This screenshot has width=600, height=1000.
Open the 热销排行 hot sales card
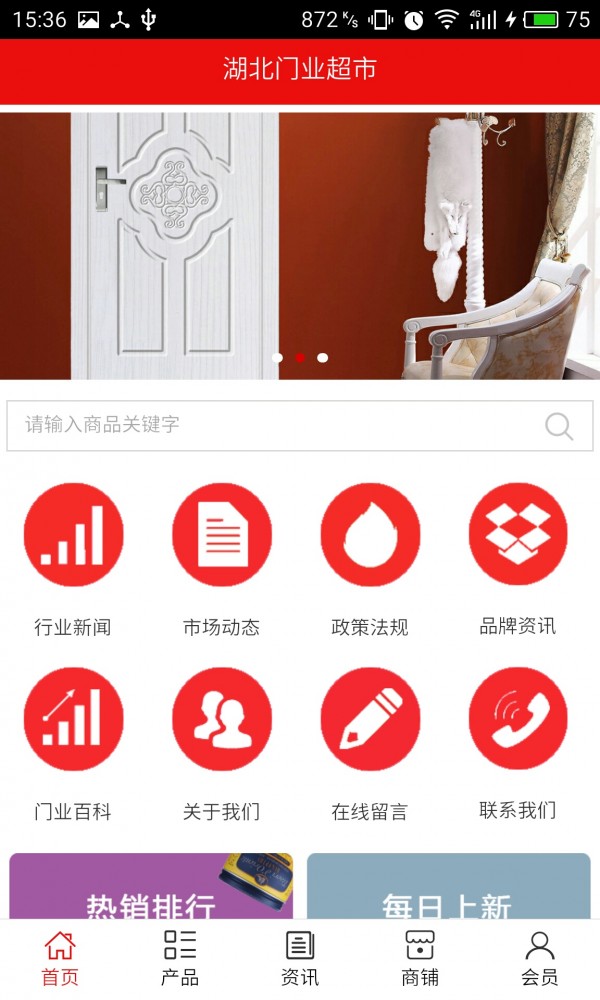click(x=151, y=888)
